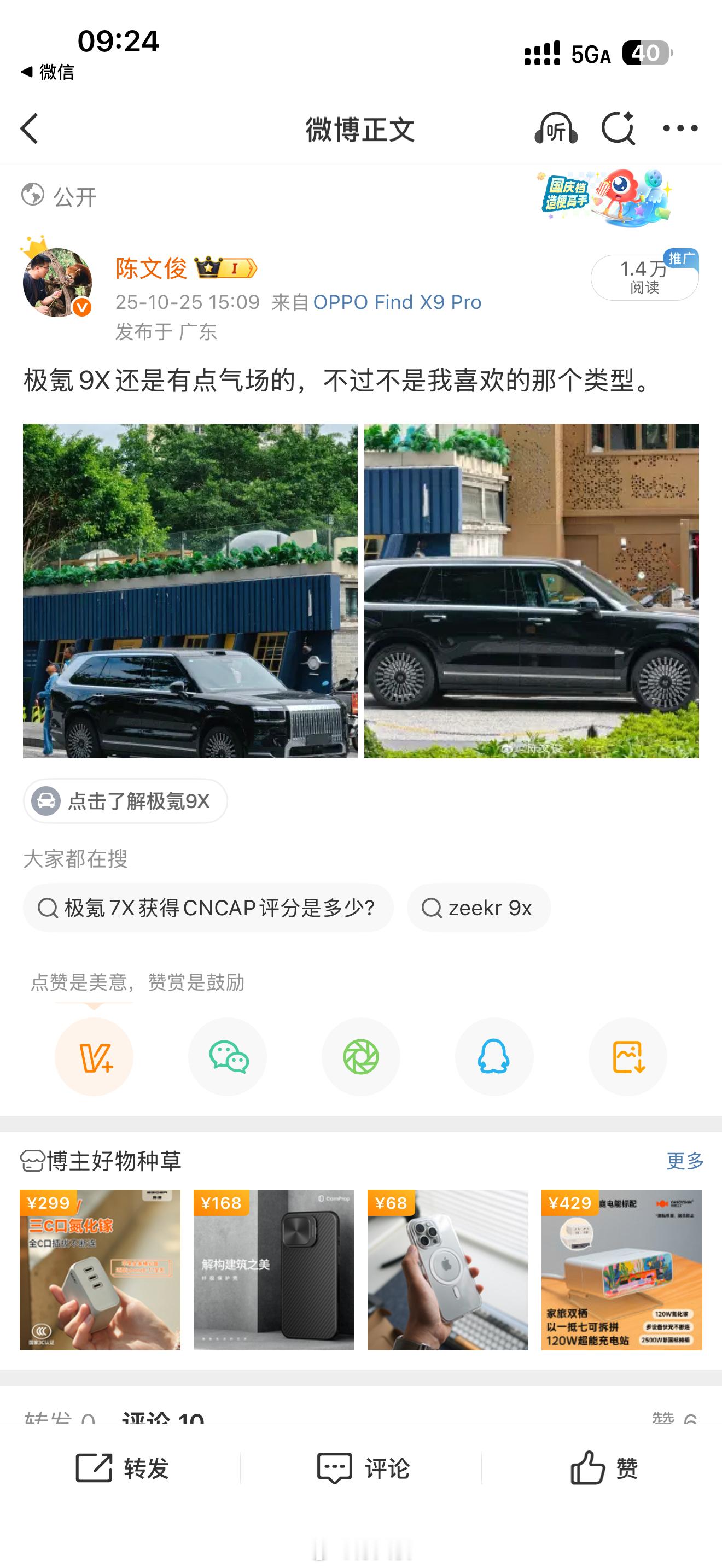Like this post with 赞
The image size is (722, 1568).
pyautogui.click(x=603, y=1468)
